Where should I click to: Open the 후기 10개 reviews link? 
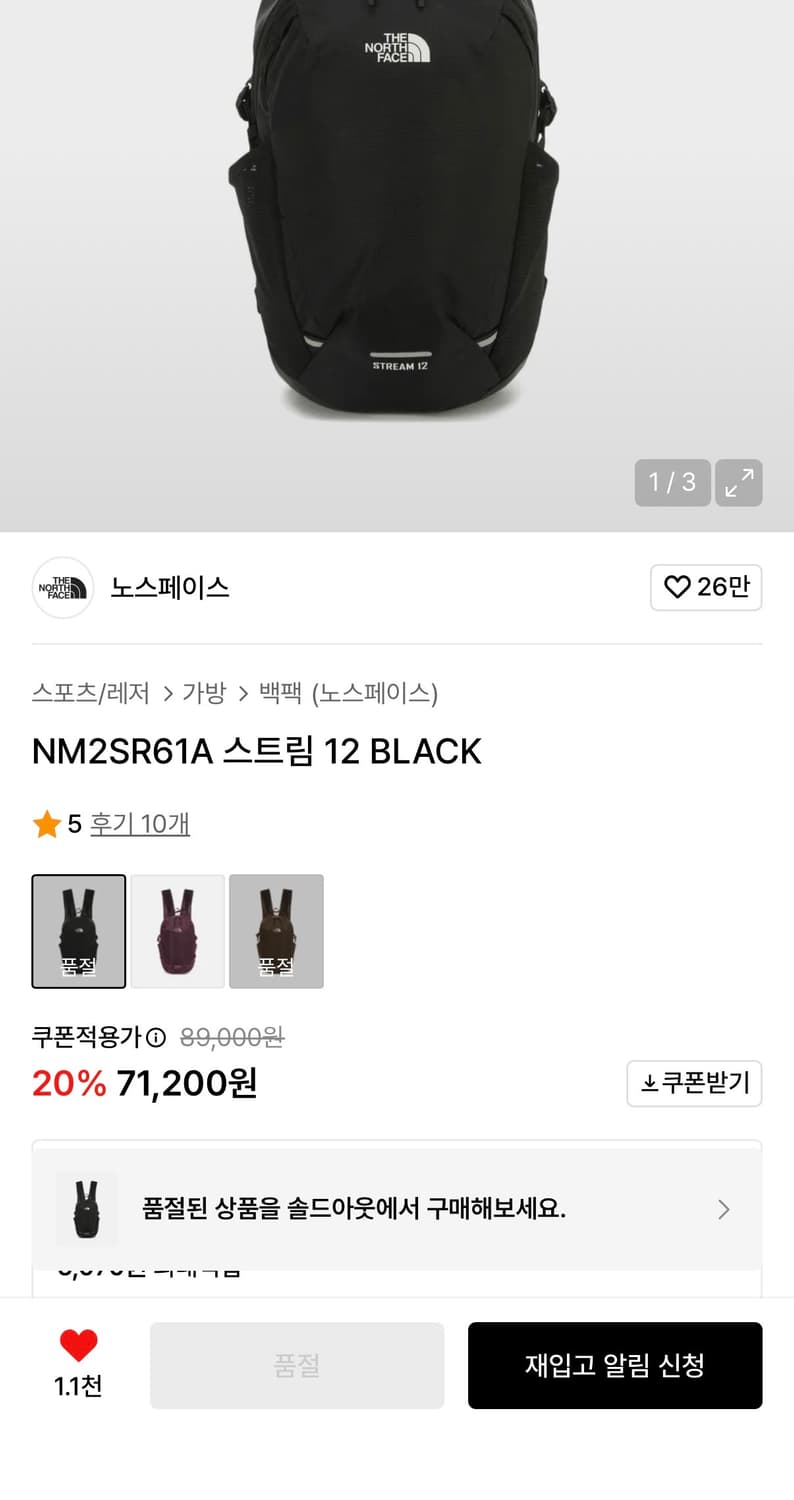(x=140, y=824)
